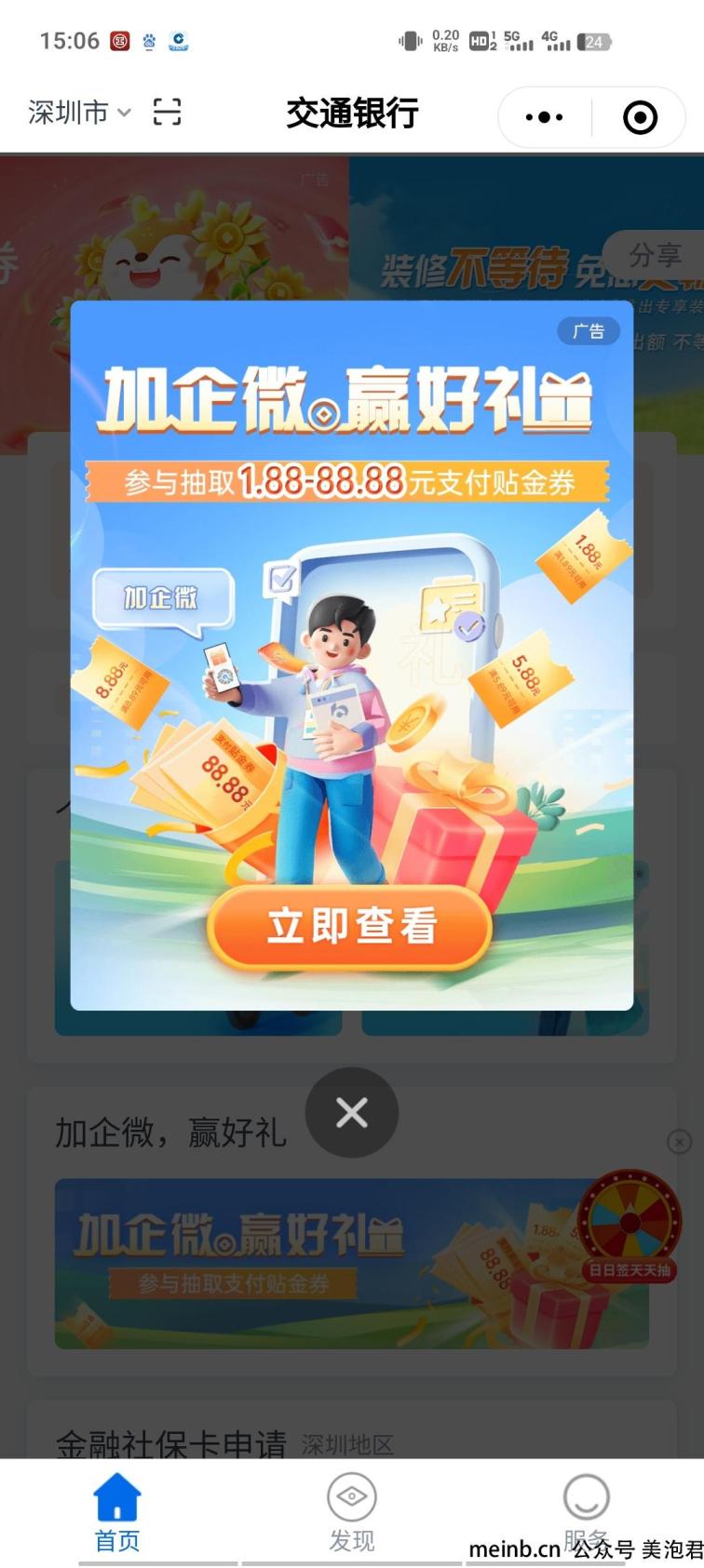Open the QR scan icon
This screenshot has height=1568, width=704.
(x=167, y=113)
